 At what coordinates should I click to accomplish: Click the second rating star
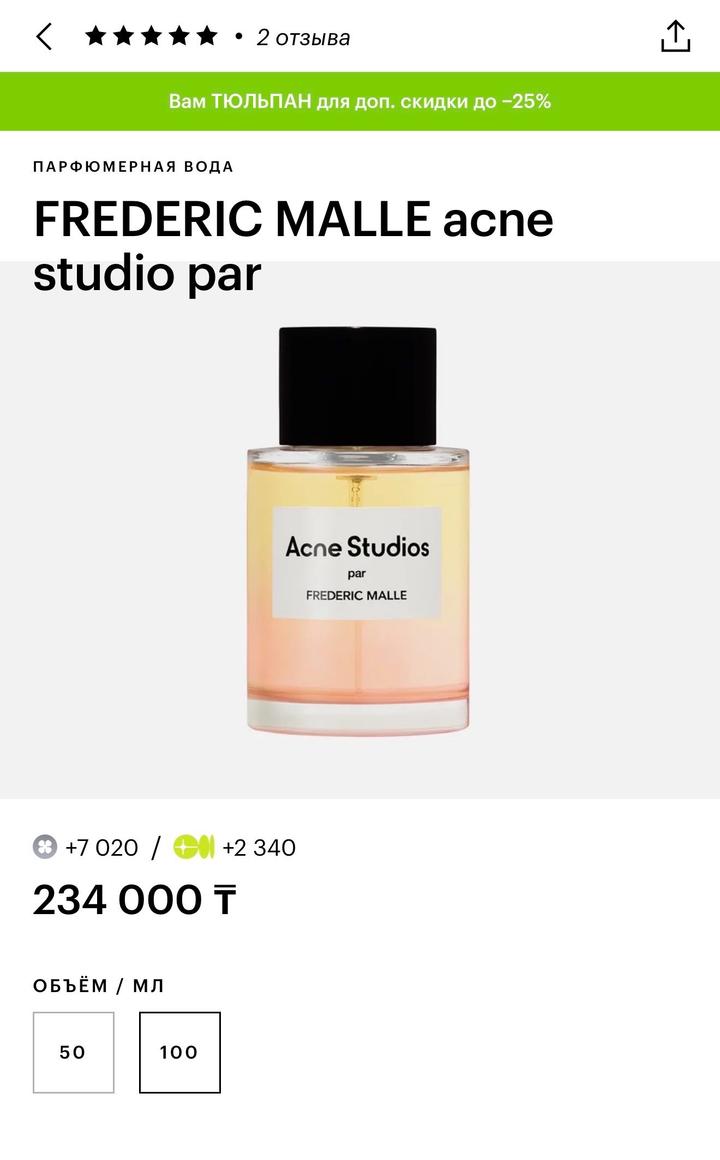click(x=123, y=36)
